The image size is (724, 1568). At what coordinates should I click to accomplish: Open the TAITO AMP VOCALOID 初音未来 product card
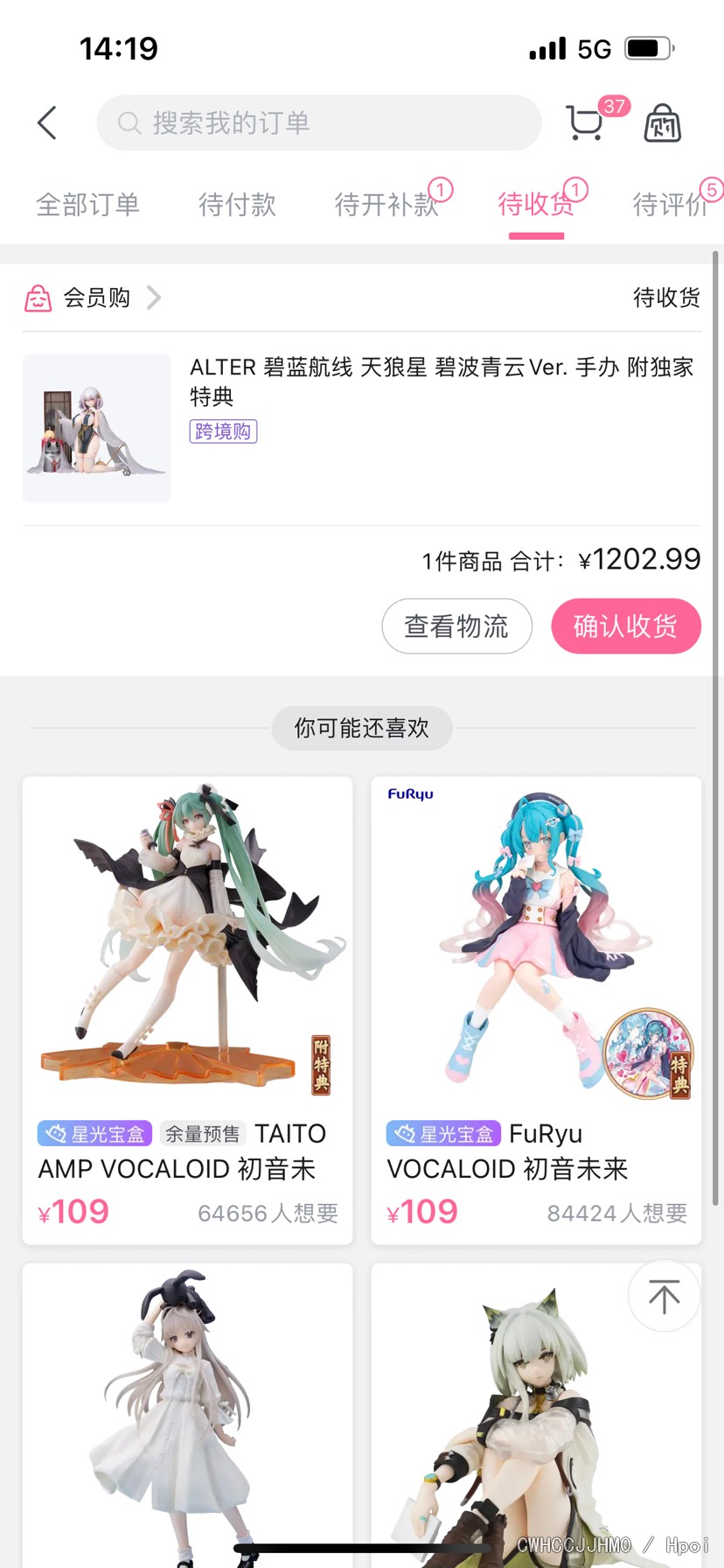click(x=187, y=1011)
